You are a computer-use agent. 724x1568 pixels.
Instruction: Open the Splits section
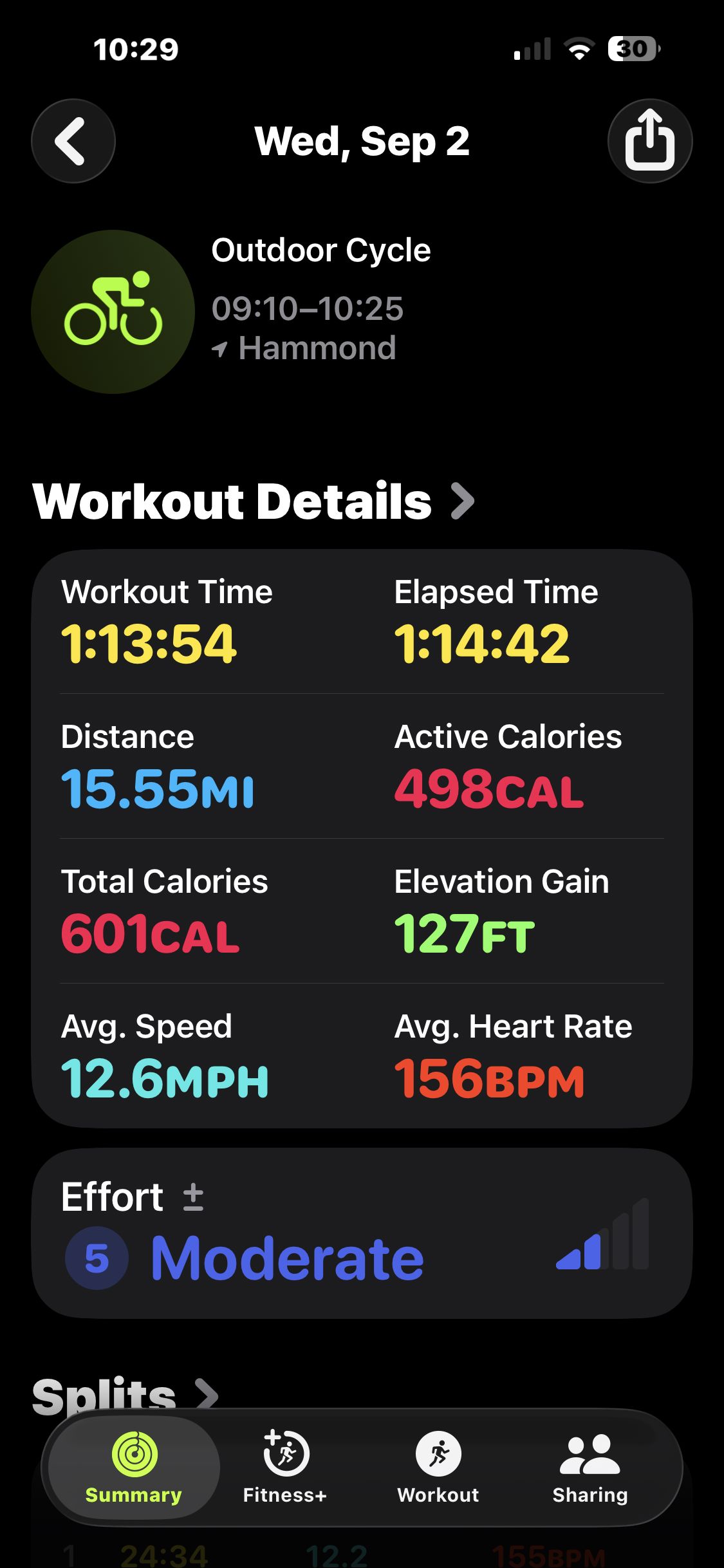coord(125,1395)
